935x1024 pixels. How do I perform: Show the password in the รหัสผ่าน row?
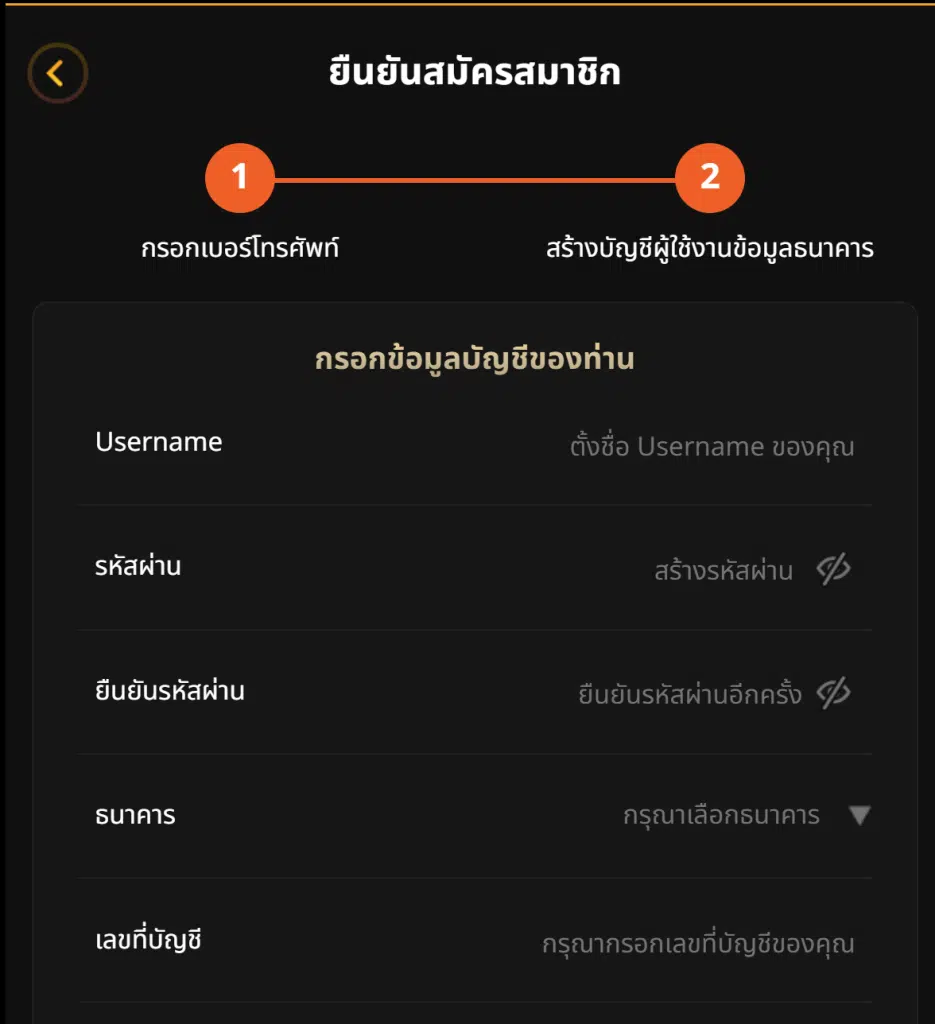pyautogui.click(x=833, y=570)
